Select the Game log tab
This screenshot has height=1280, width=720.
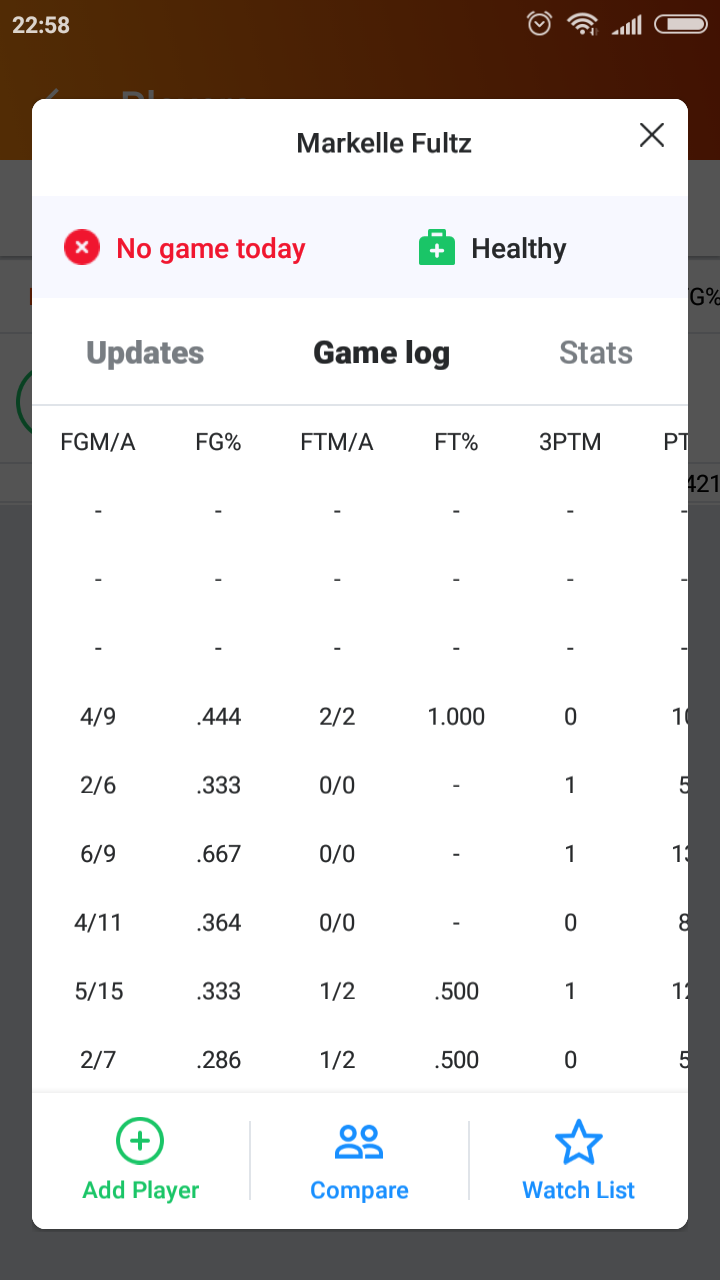(382, 353)
